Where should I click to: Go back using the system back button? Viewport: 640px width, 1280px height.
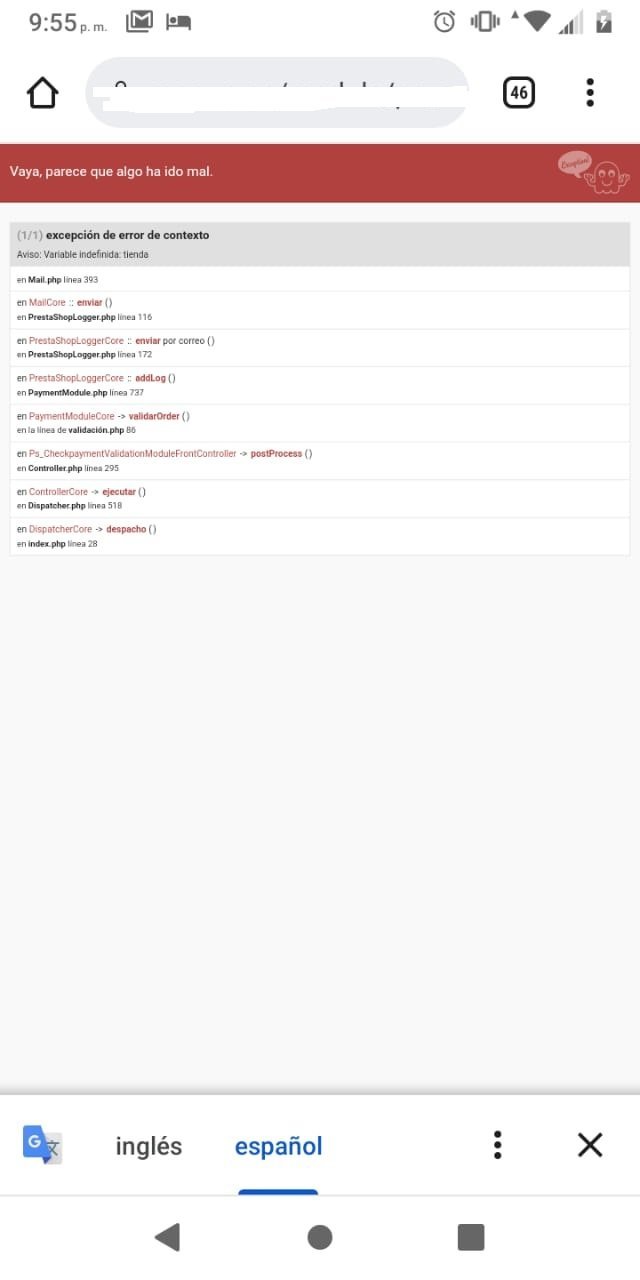click(x=167, y=1237)
